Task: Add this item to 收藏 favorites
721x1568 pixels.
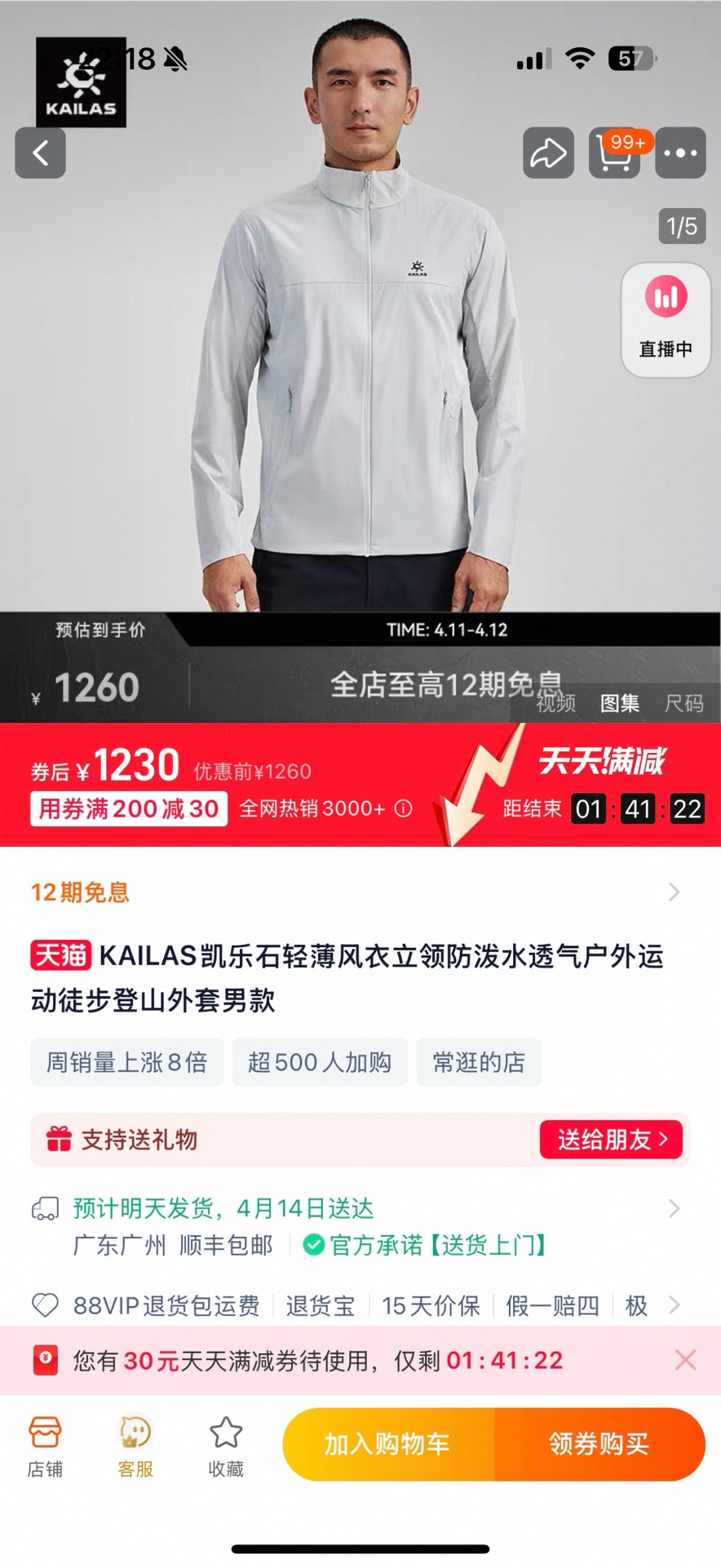Action: pos(226,1446)
